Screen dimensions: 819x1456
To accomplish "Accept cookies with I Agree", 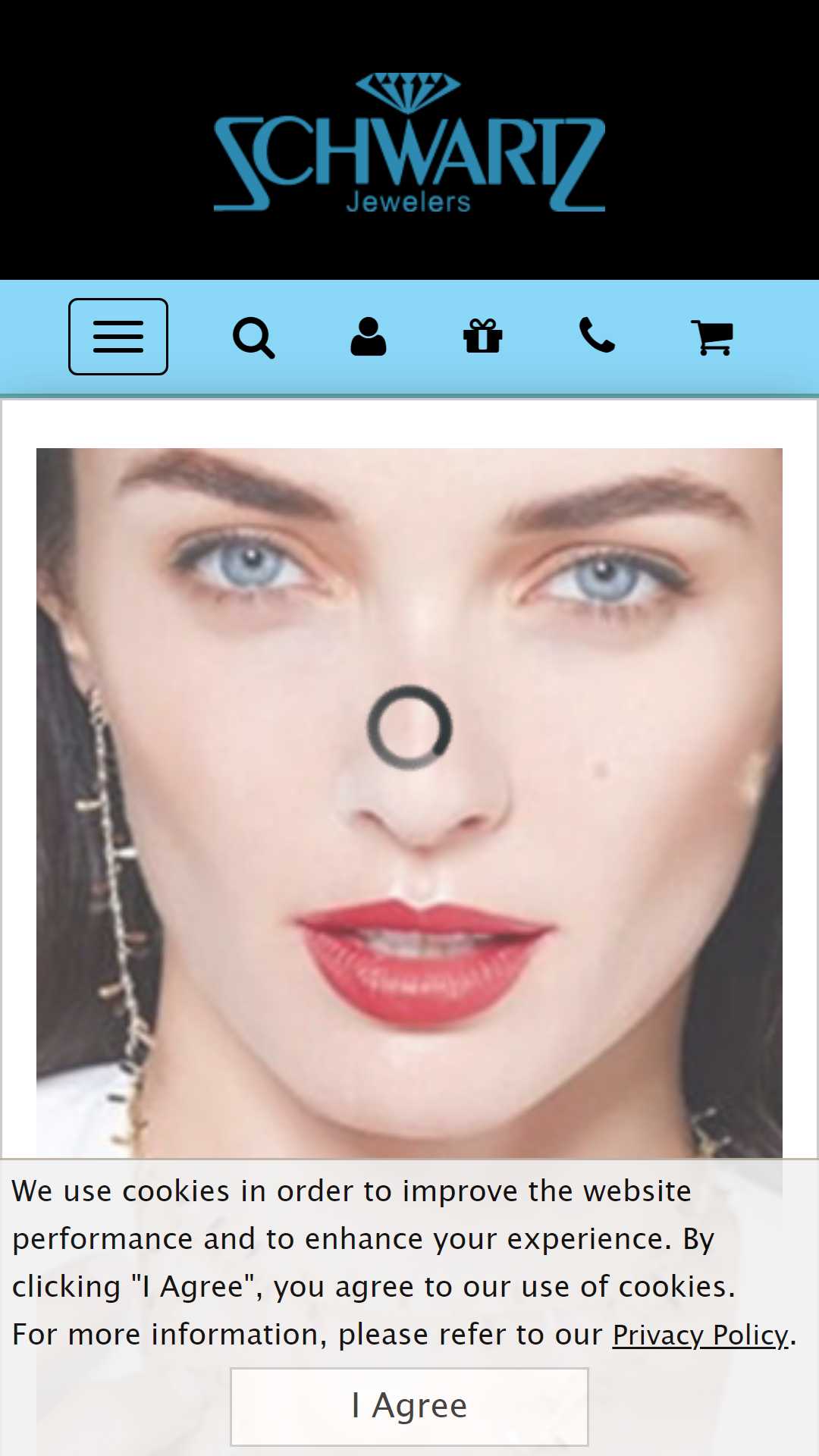I will click(409, 1407).
